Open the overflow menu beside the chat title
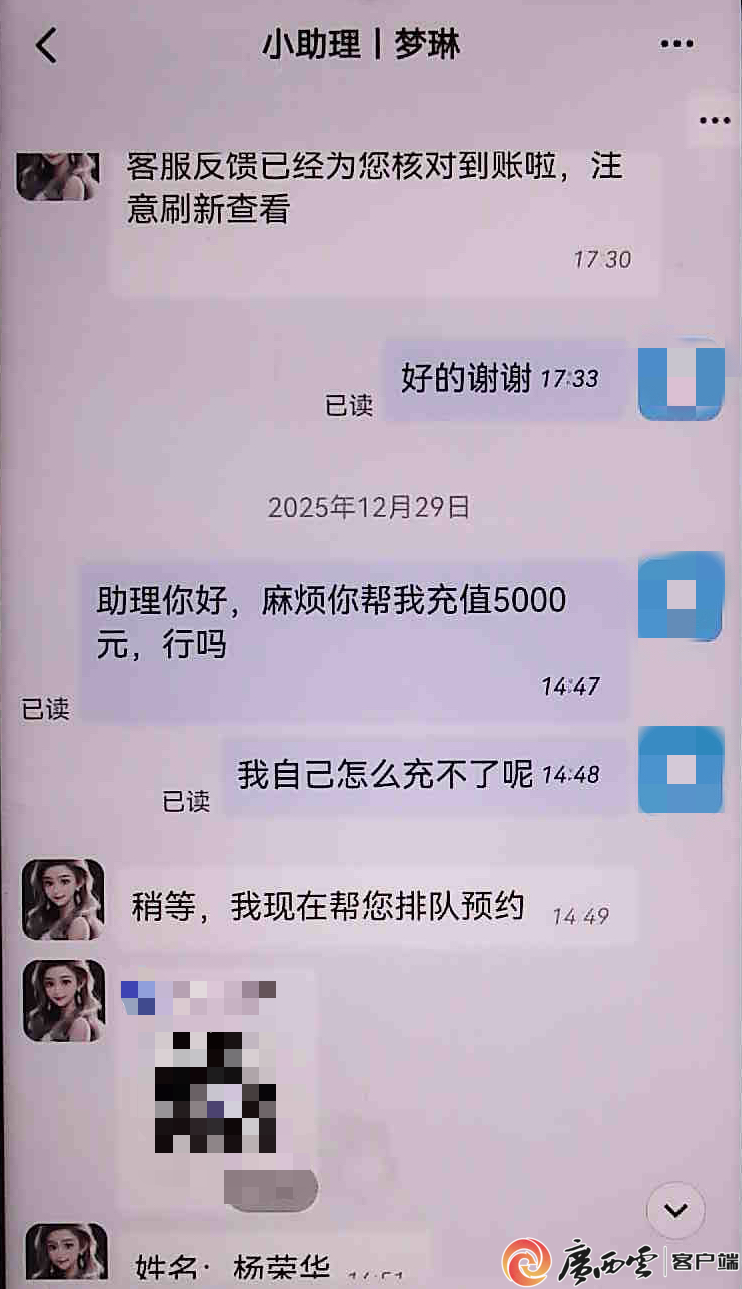This screenshot has height=1289, width=742. [x=677, y=45]
